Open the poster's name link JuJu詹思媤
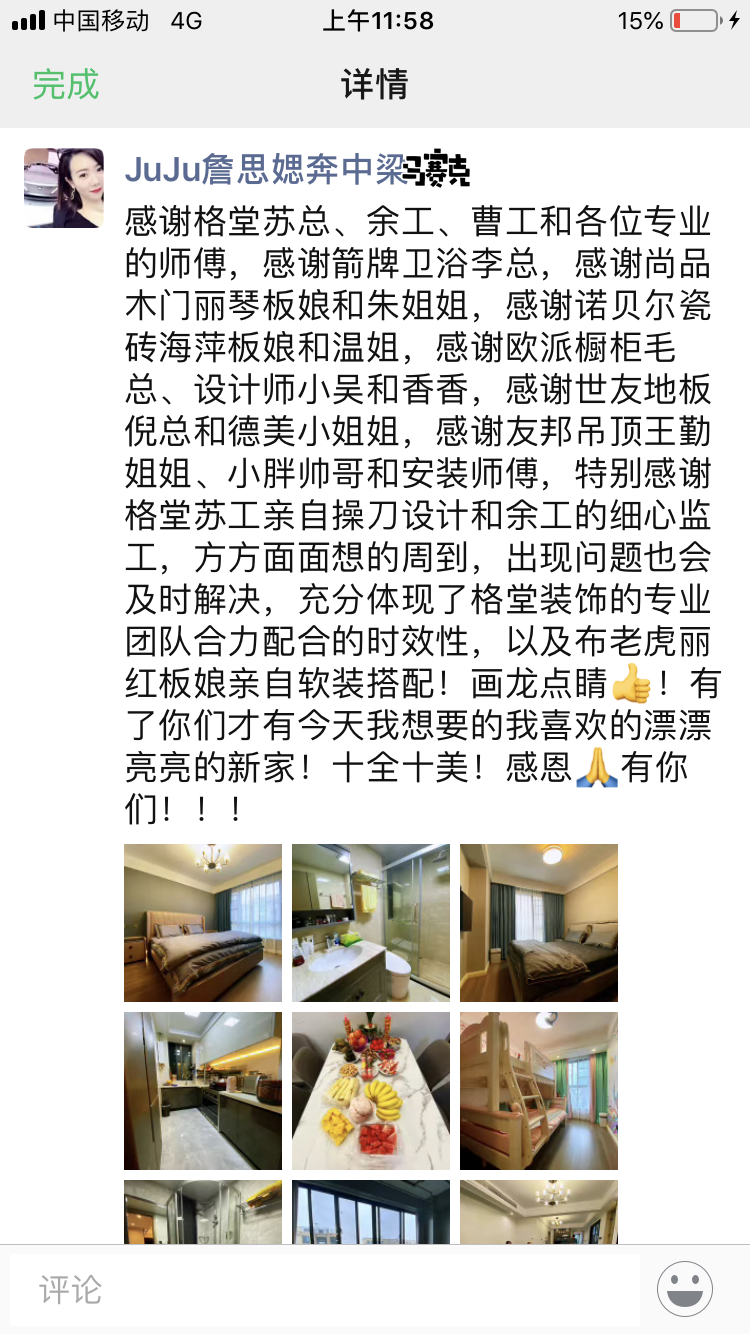750x1334 pixels. [x=297, y=171]
